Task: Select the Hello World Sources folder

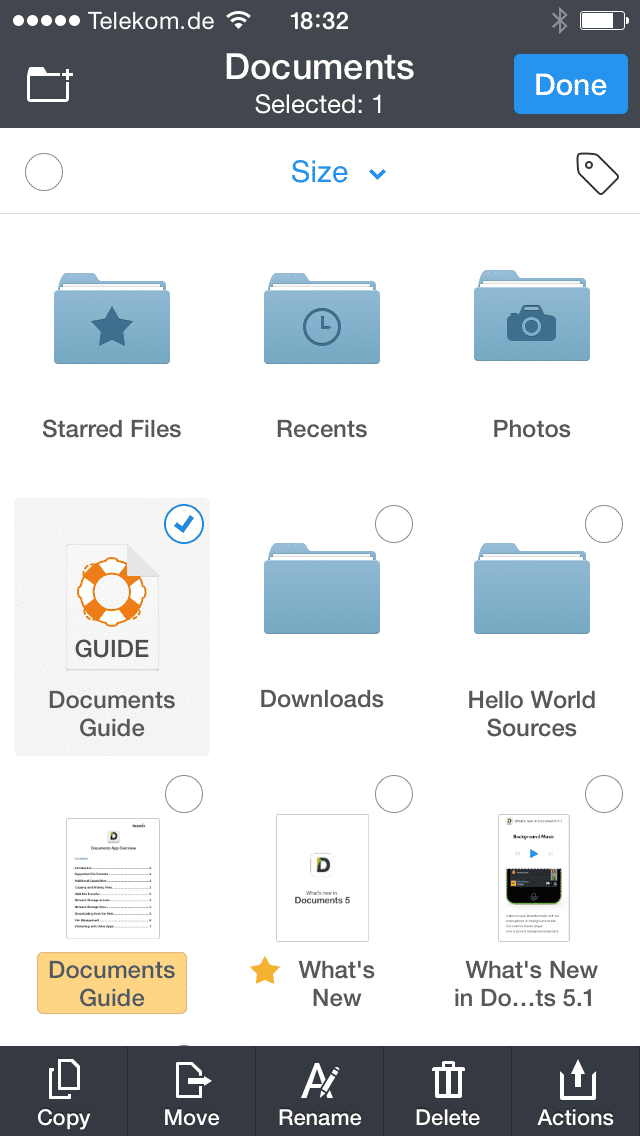Action: tap(603, 524)
